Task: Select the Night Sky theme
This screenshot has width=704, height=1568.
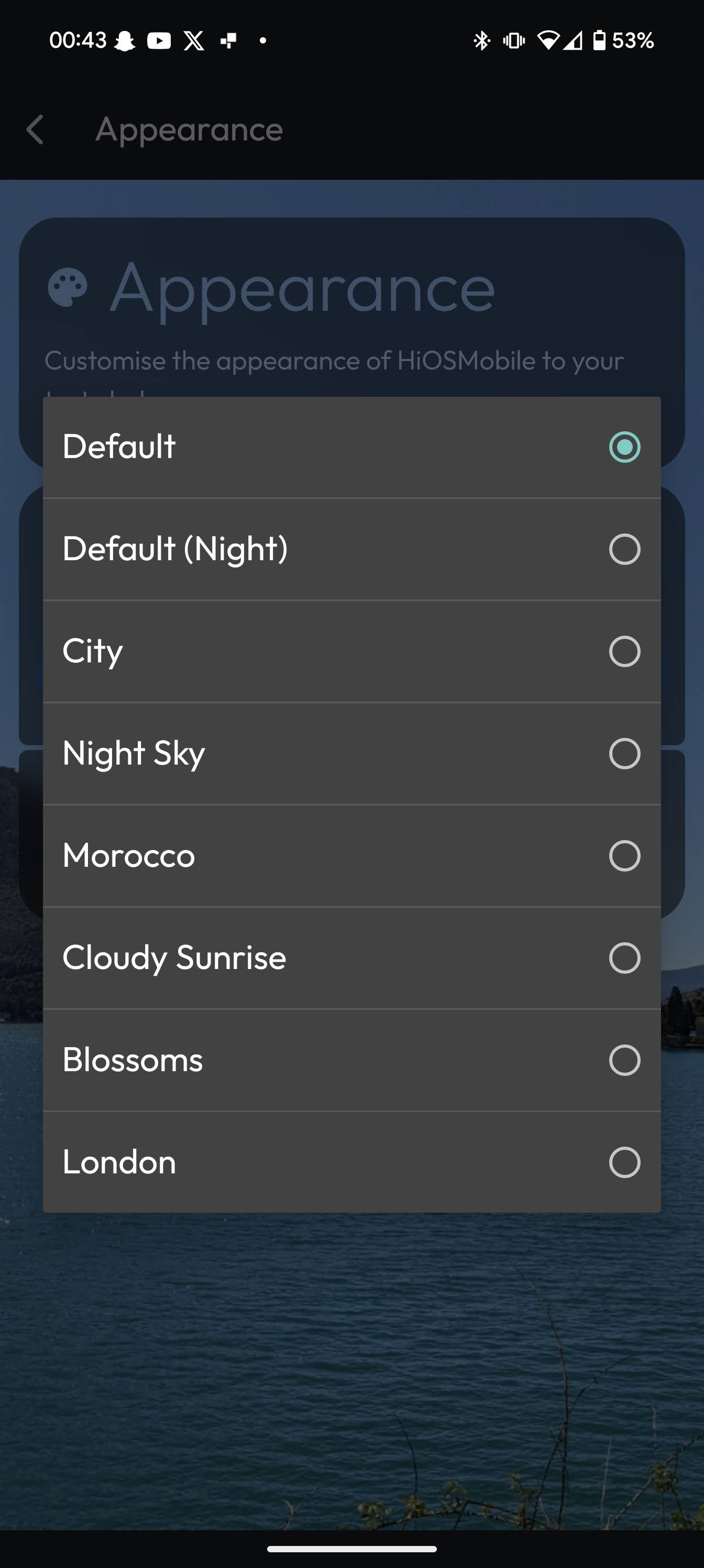Action: pos(351,754)
